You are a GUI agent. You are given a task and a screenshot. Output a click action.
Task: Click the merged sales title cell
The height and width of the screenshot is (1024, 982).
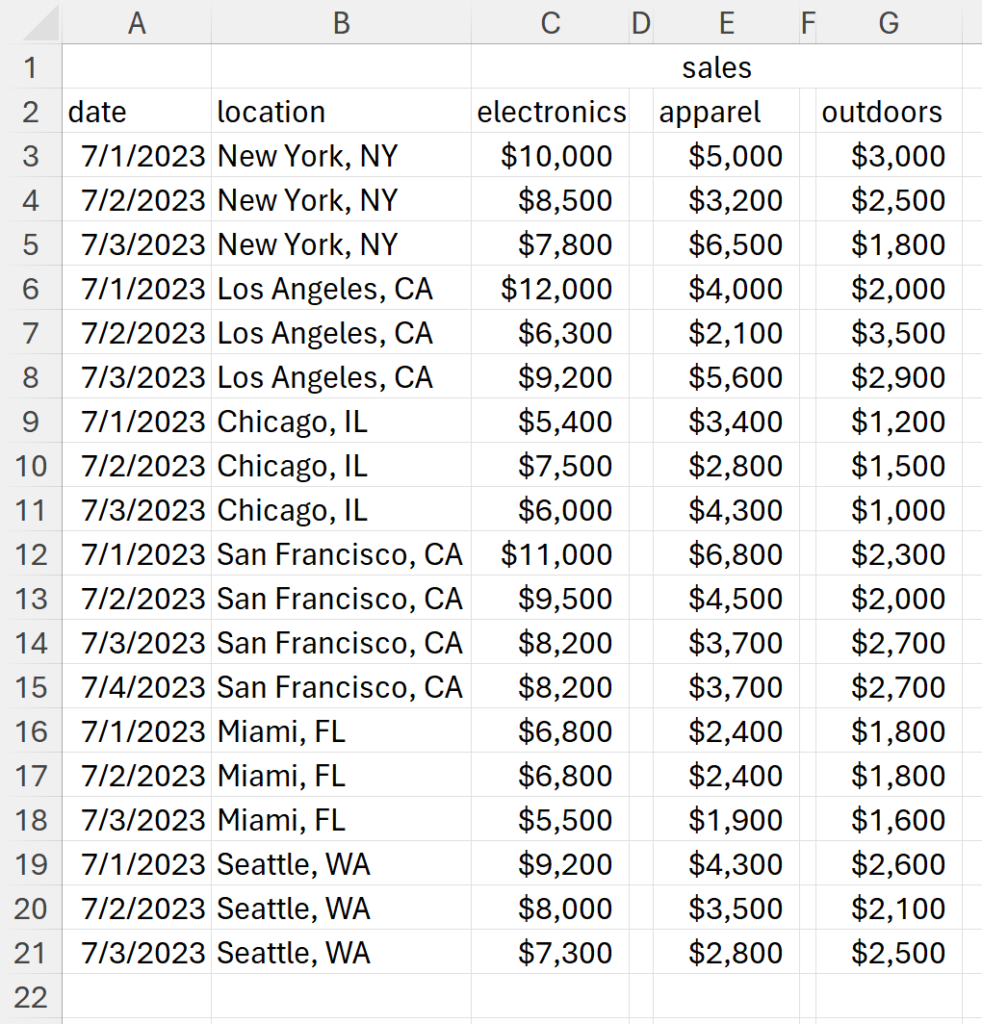[x=716, y=67]
